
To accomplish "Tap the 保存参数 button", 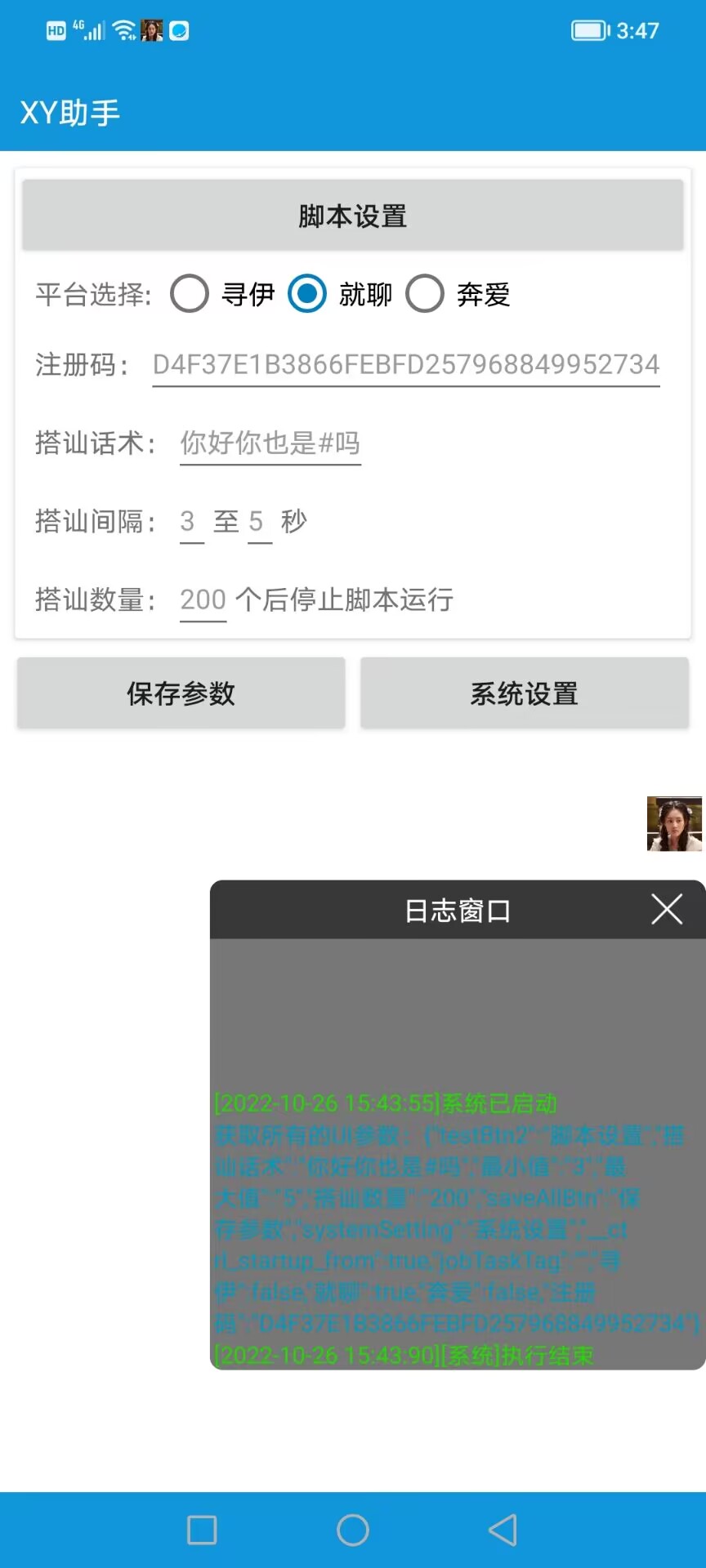I will (x=181, y=693).
